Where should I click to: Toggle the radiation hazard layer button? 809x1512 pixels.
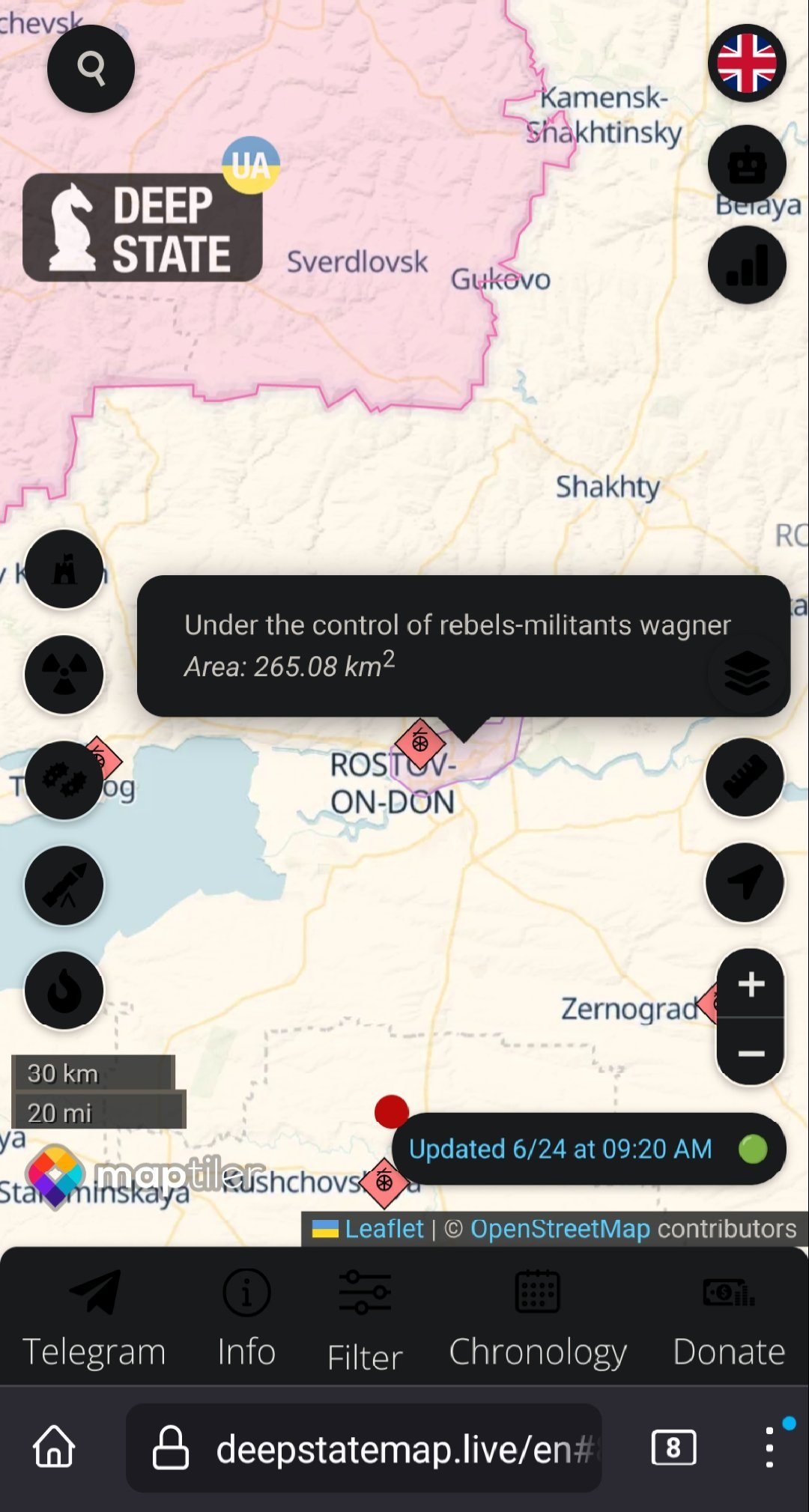coord(64,675)
